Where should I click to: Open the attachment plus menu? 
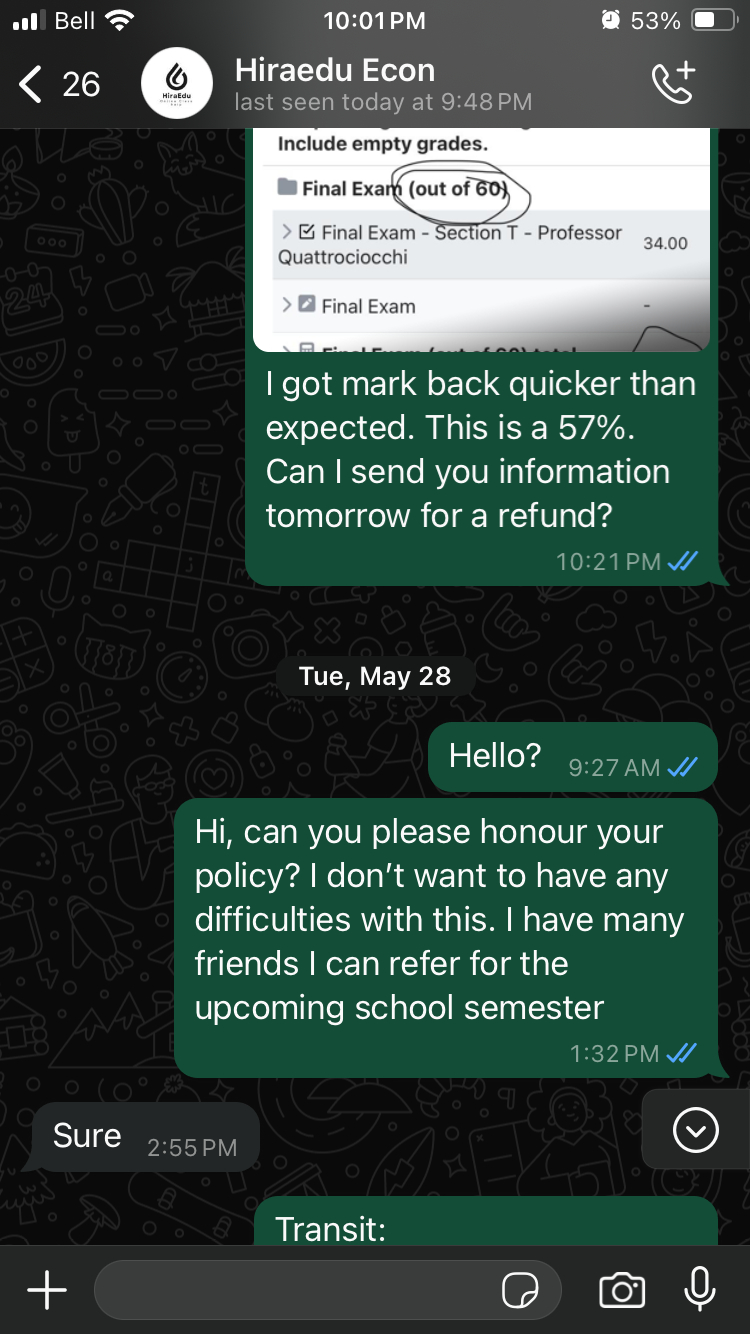coord(46,1290)
